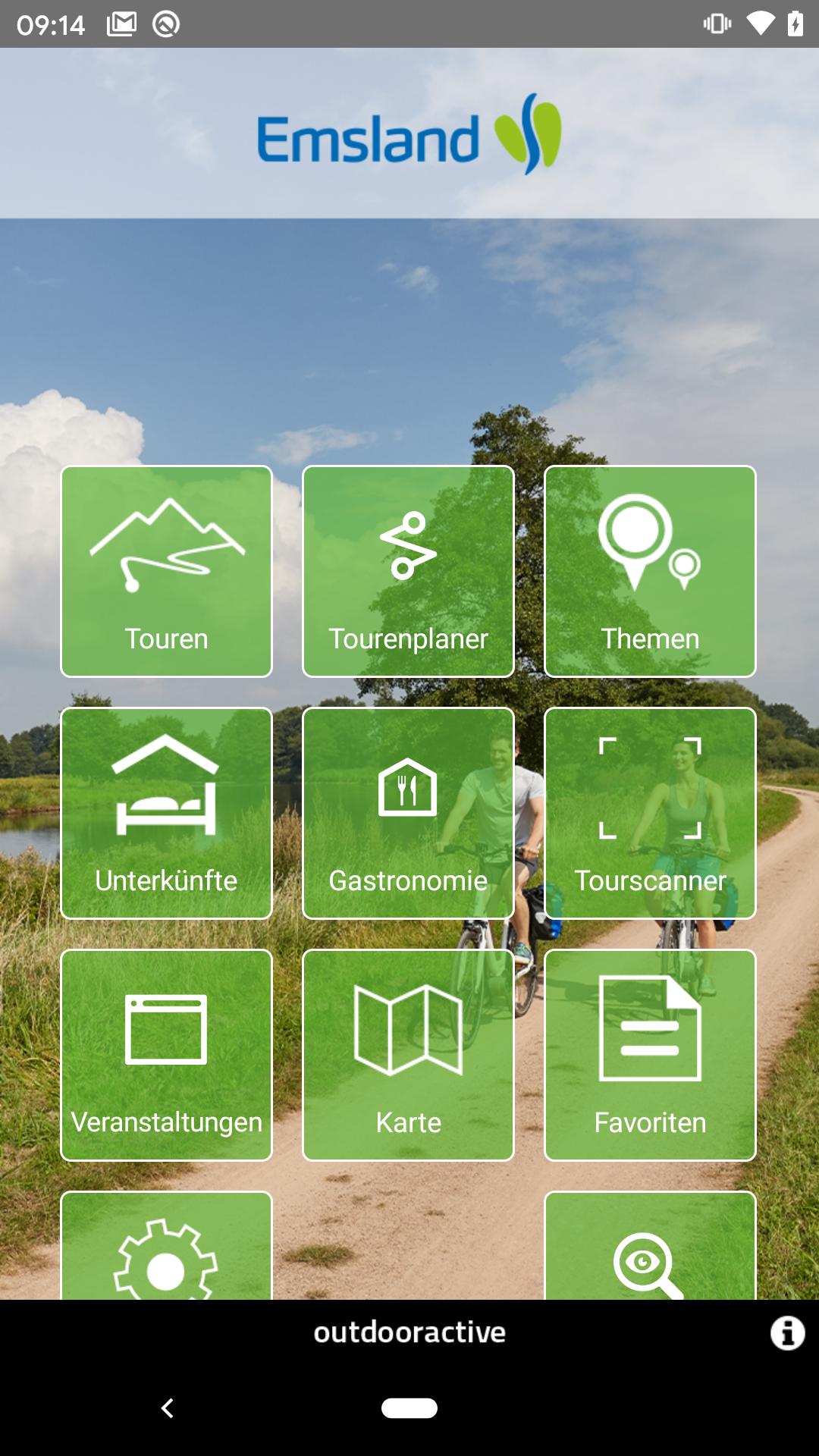Tap the Emsland logo at the top
Screen dimensions: 819x1456
(x=408, y=136)
